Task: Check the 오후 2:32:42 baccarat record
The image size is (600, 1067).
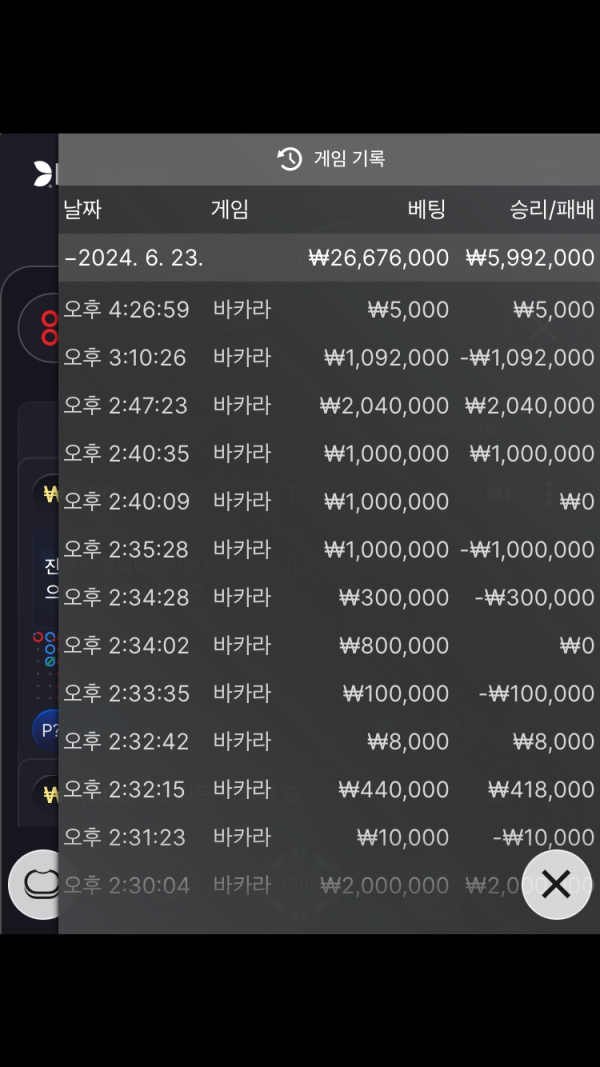Action: (x=328, y=742)
